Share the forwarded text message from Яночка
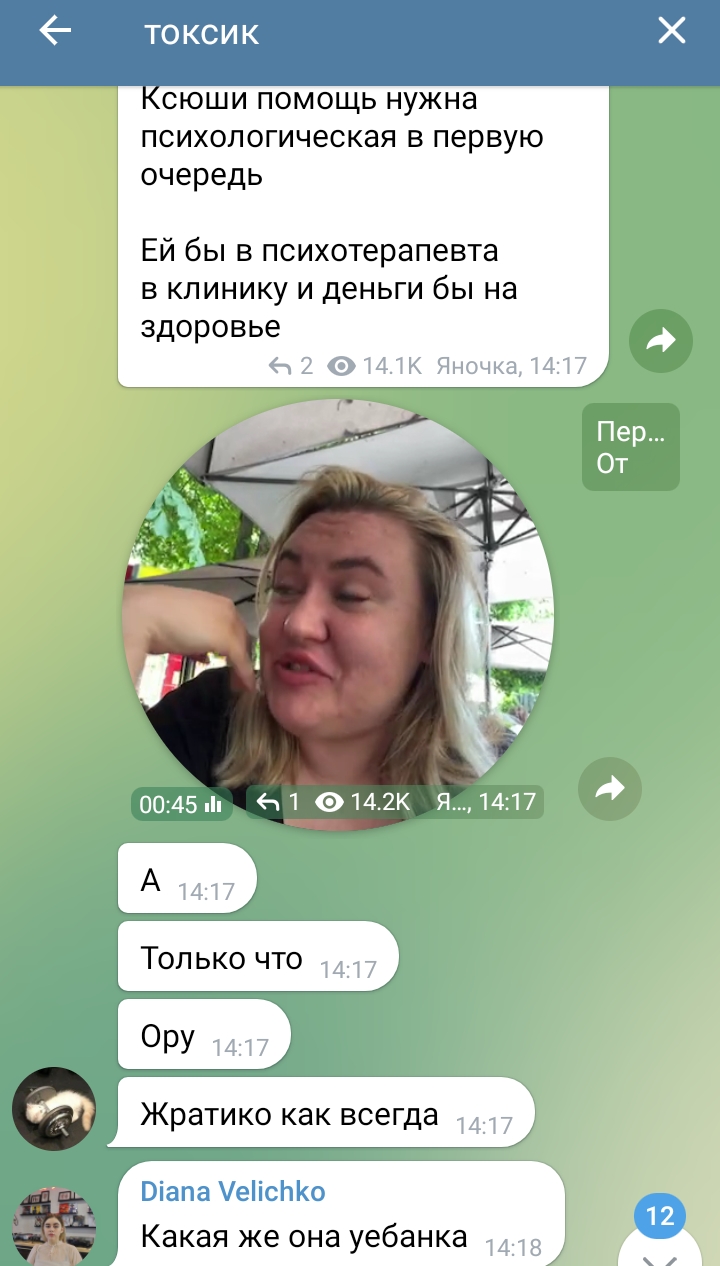 (660, 342)
